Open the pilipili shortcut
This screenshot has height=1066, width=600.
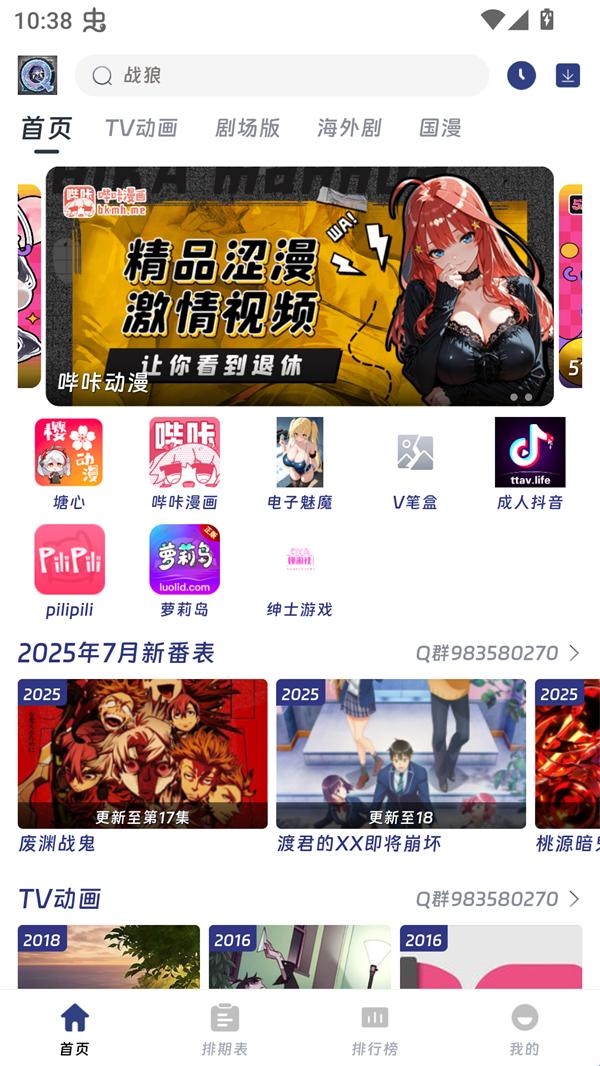pyautogui.click(x=69, y=570)
